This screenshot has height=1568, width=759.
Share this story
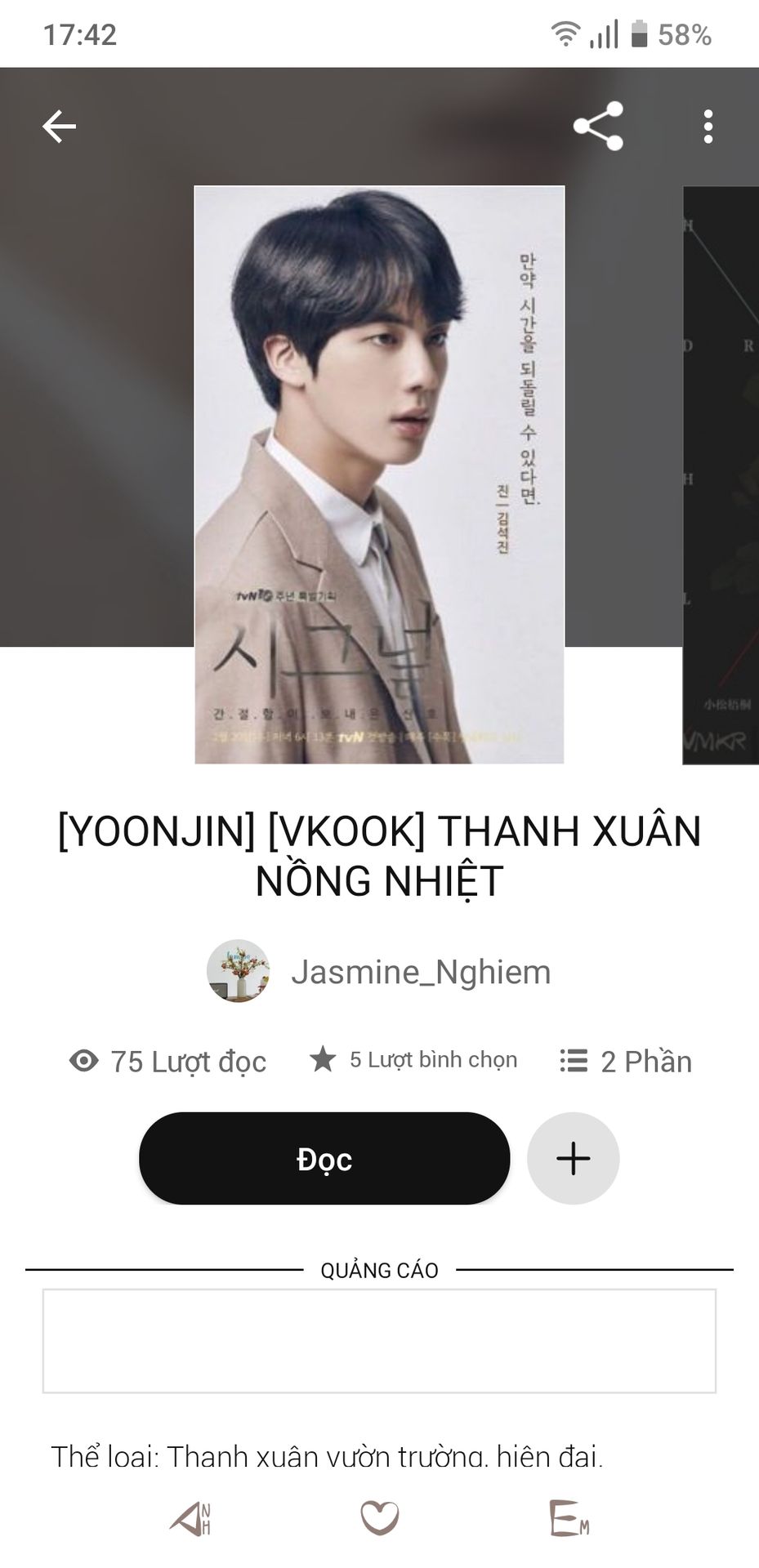click(598, 126)
